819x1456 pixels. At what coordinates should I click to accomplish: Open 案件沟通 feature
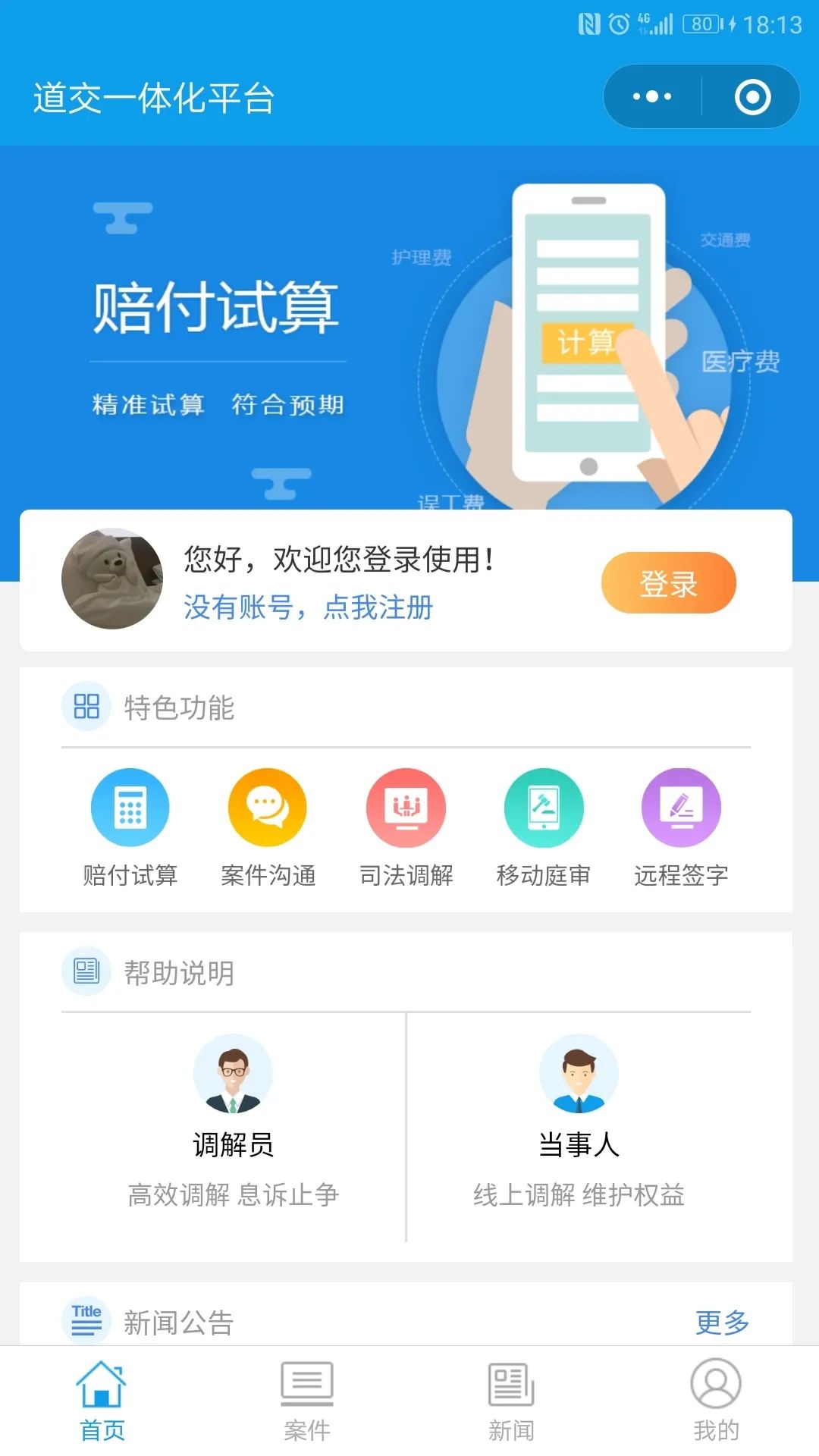coord(268,827)
